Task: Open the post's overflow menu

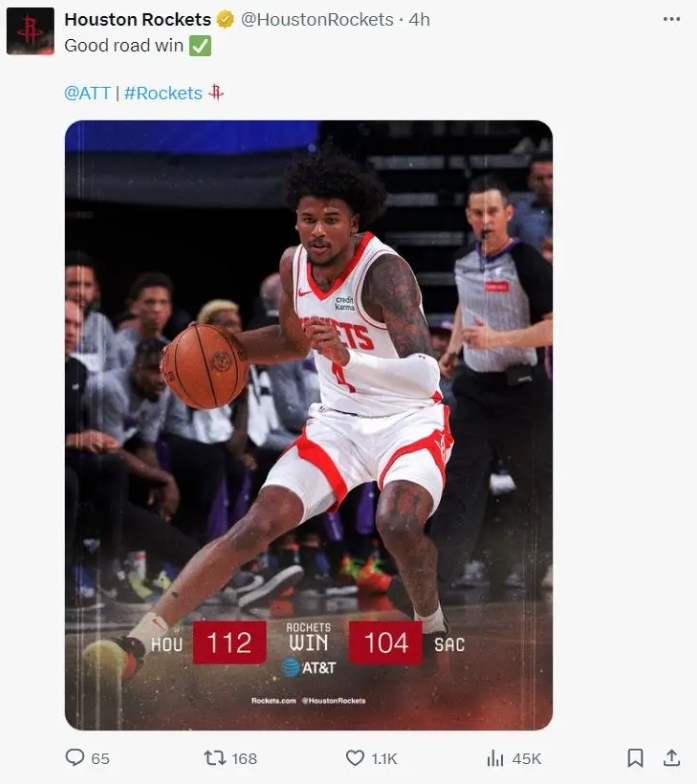Action: (671, 19)
